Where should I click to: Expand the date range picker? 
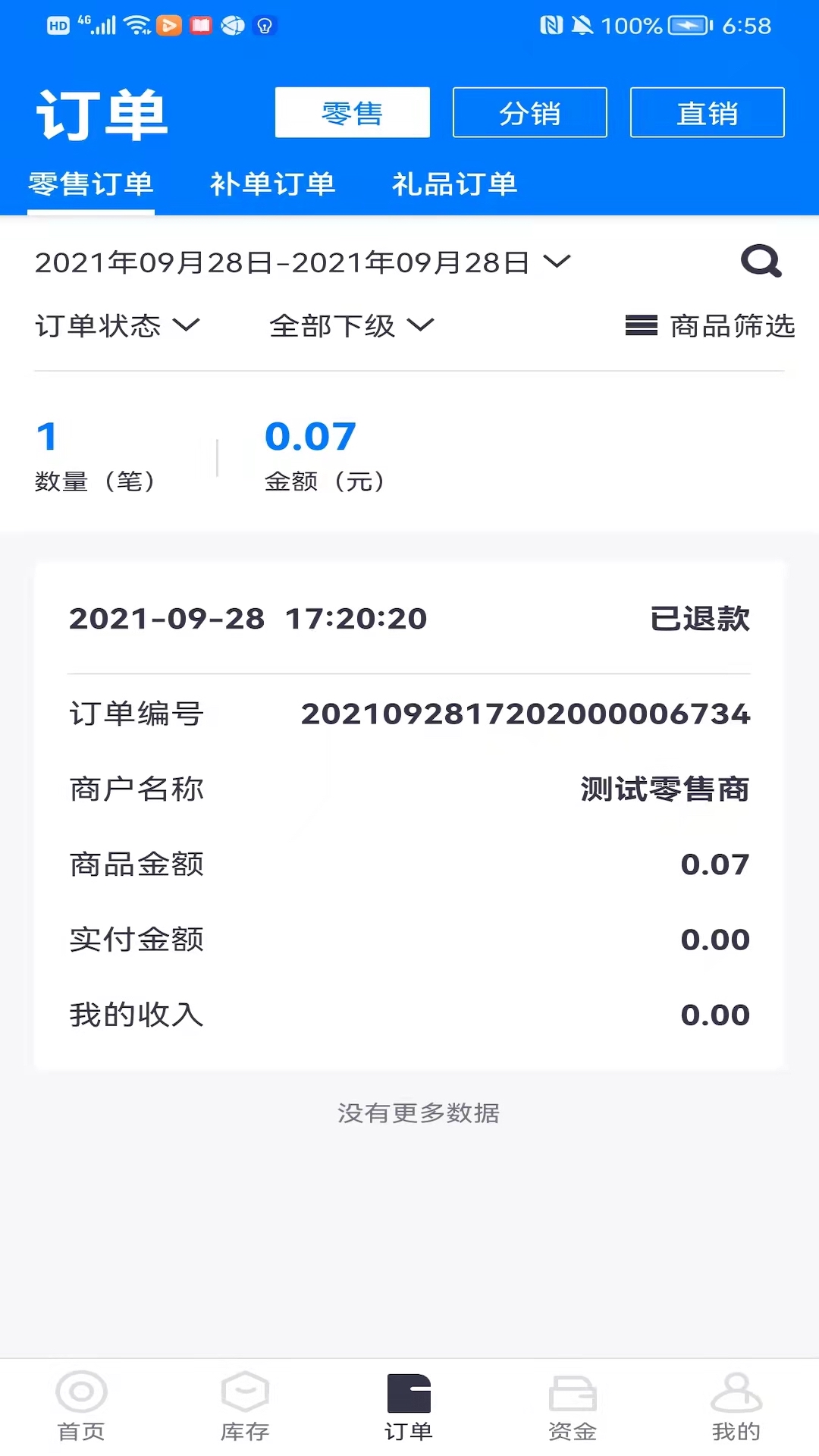coord(303,262)
